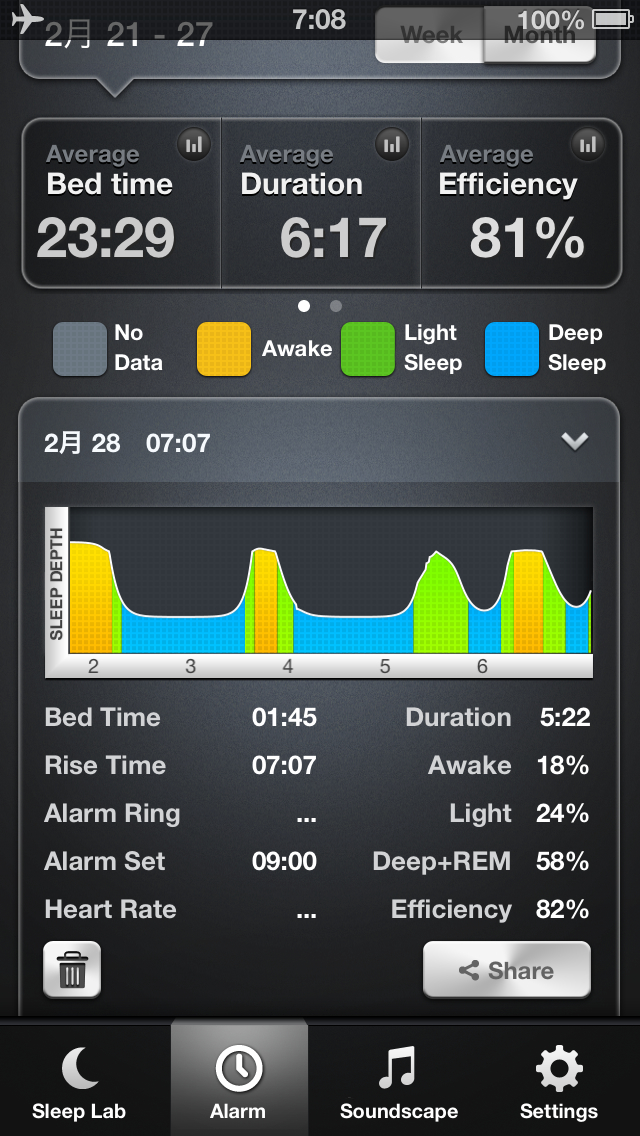Open the chart icon on Average Duration

pyautogui.click(x=392, y=144)
